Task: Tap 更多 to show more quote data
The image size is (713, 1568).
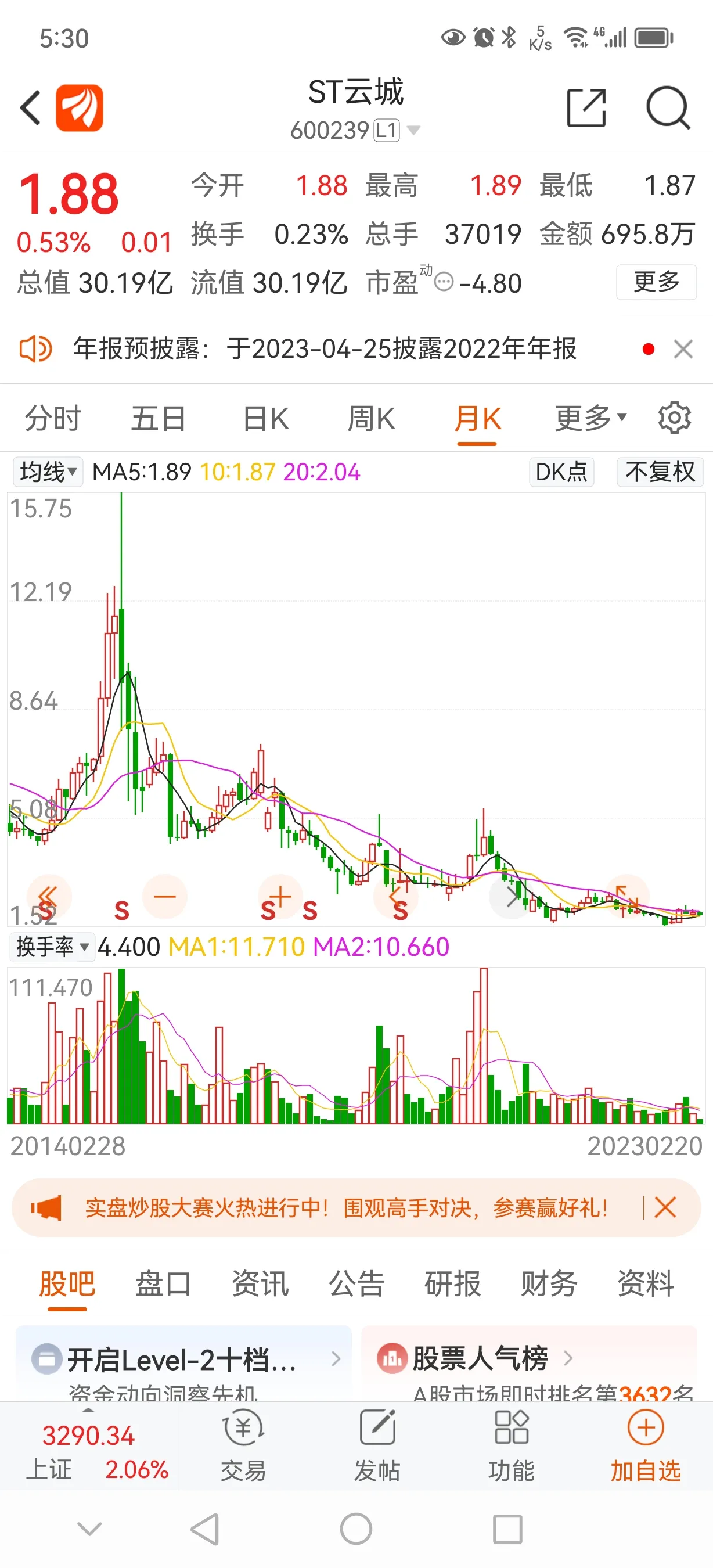Action: (x=656, y=282)
